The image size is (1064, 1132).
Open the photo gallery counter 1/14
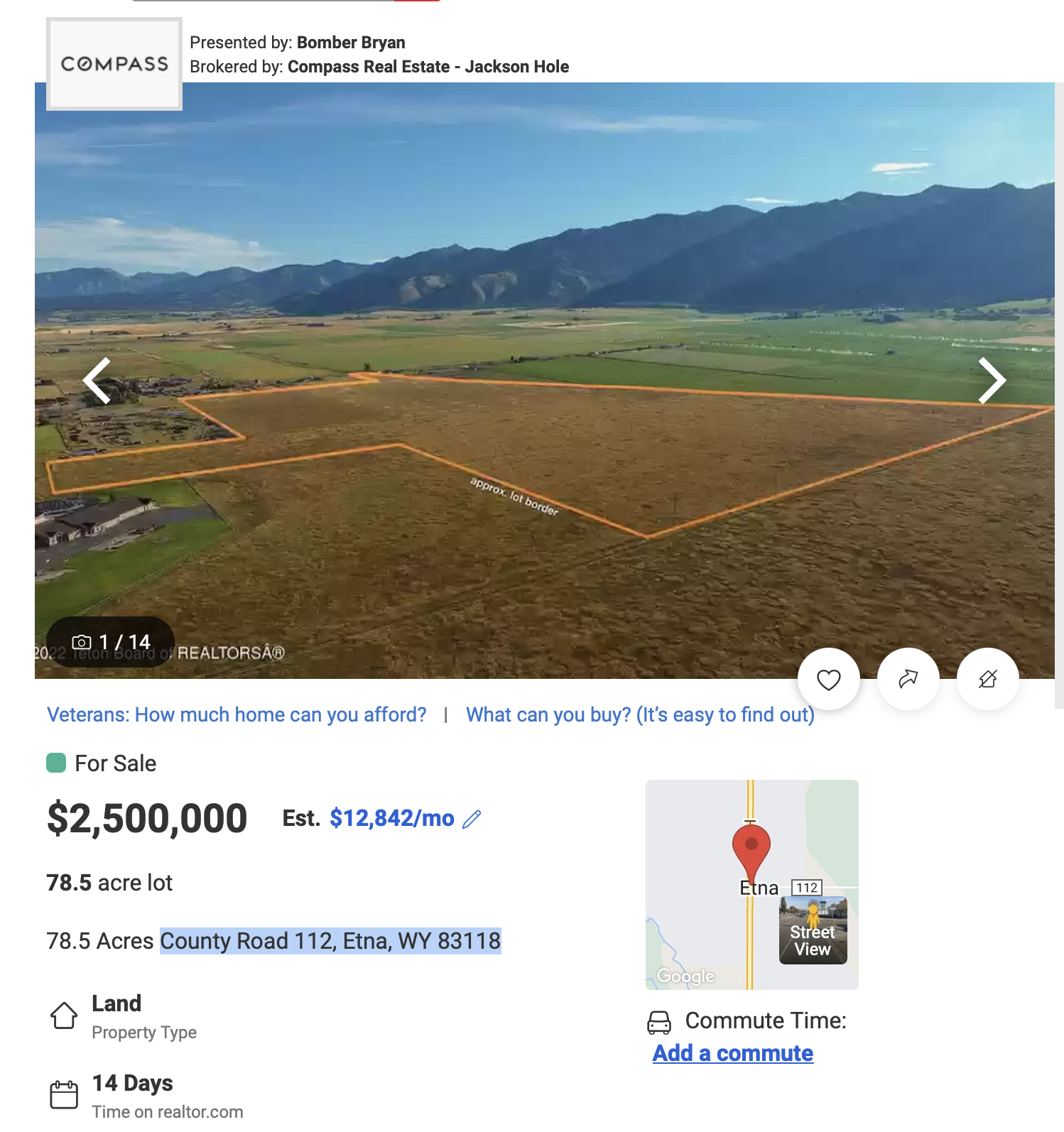pos(112,642)
